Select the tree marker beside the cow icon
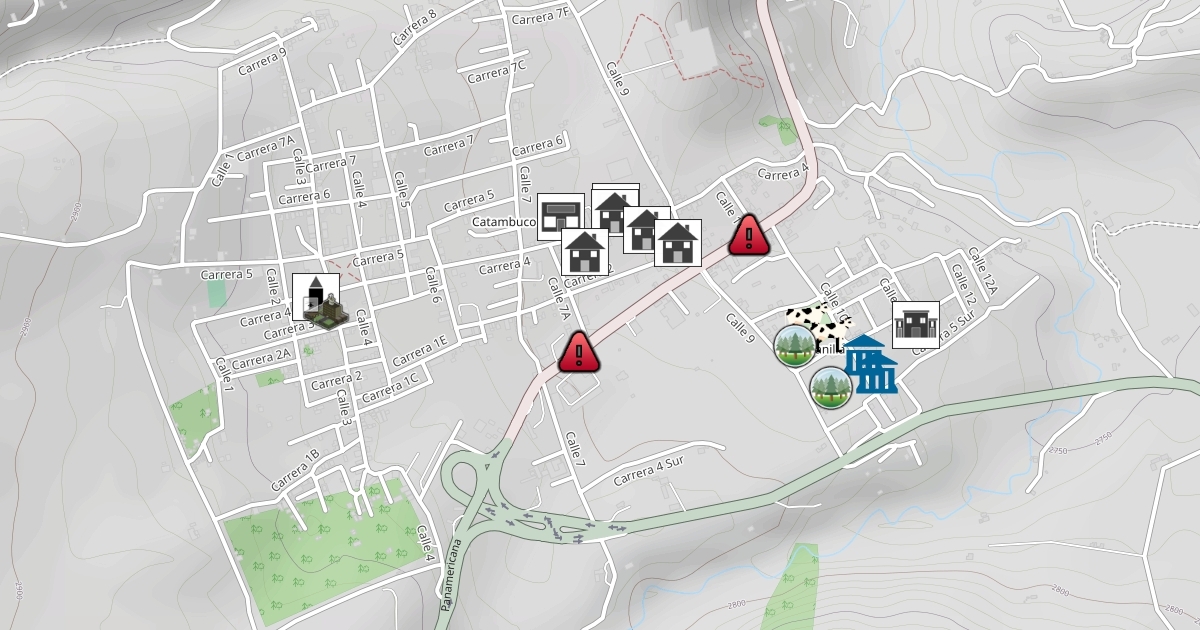 [797, 346]
